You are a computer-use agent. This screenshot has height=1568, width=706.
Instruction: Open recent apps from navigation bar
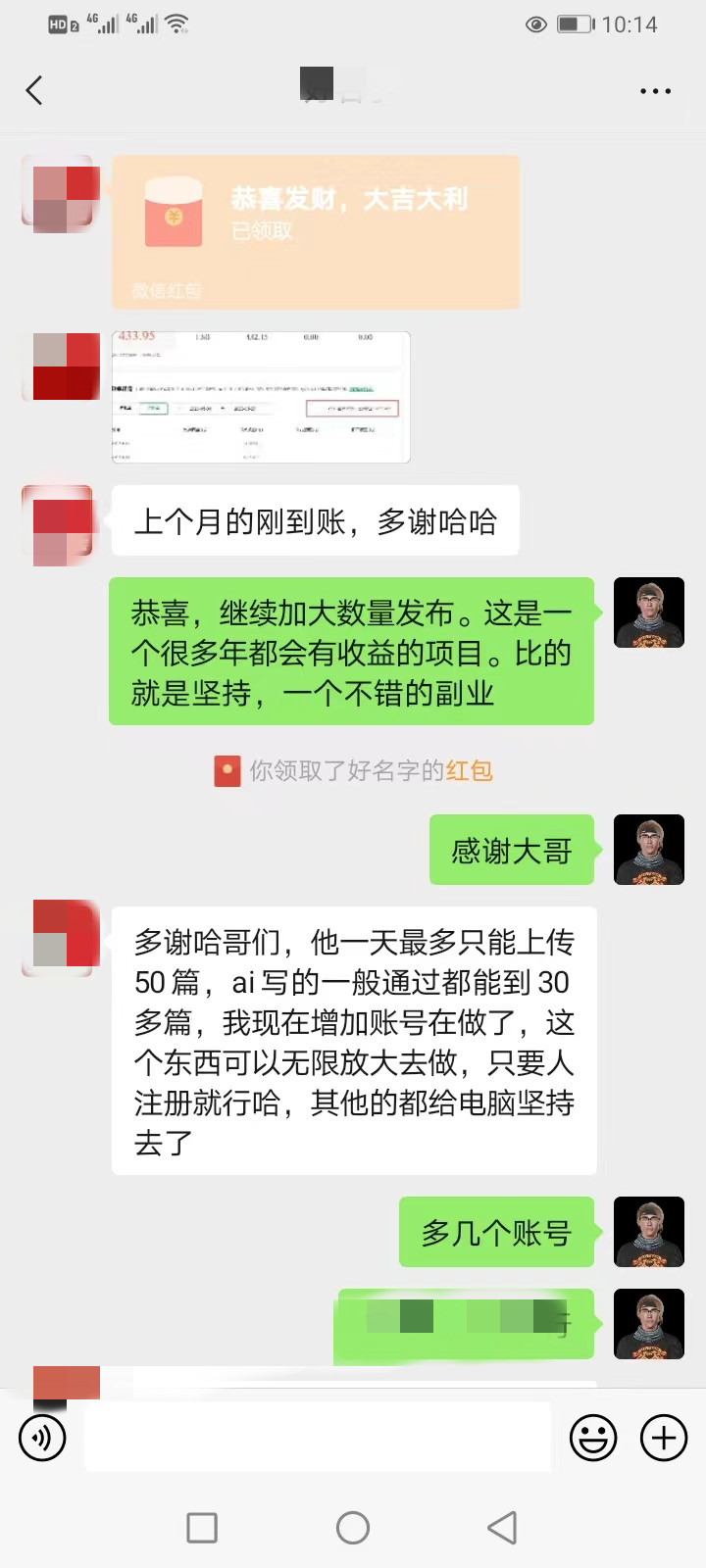pos(202,1527)
